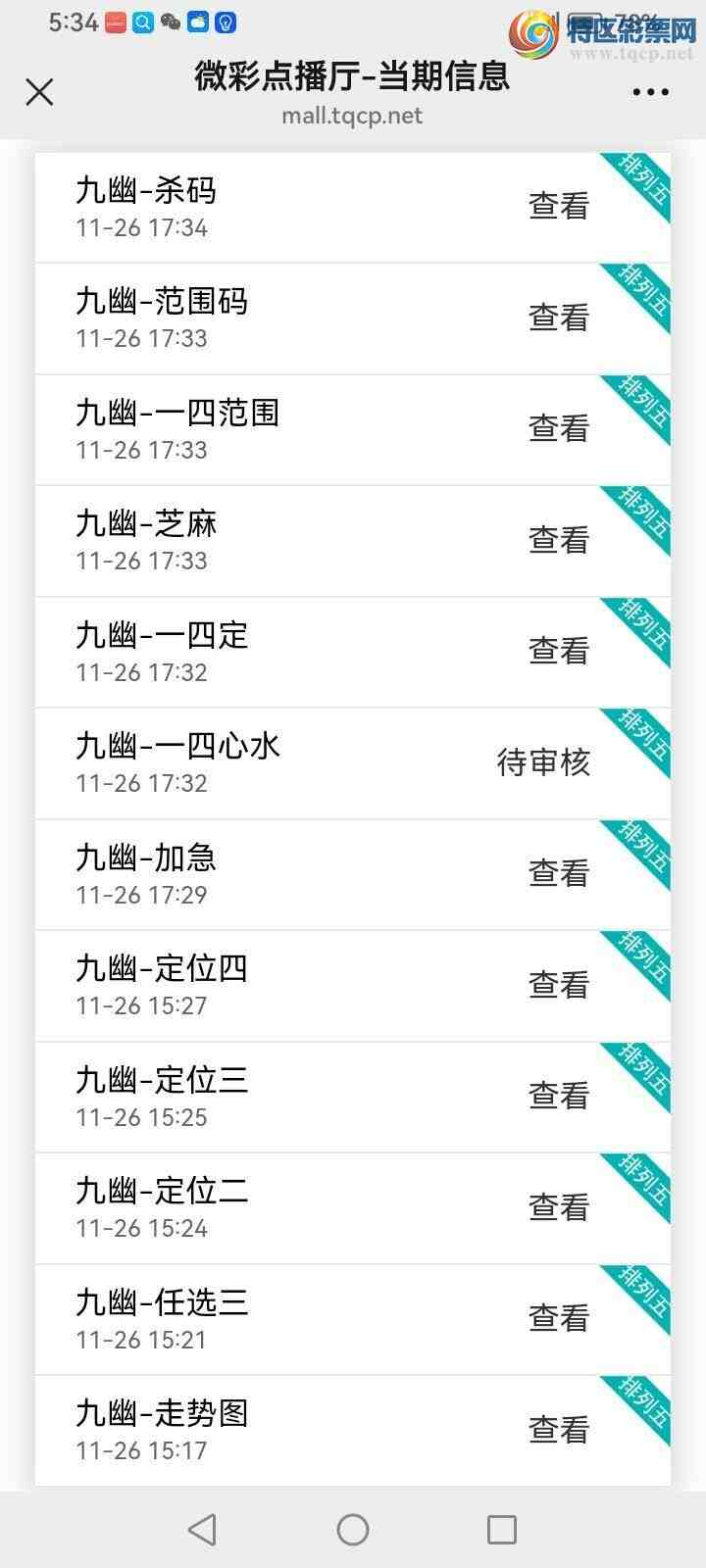The height and width of the screenshot is (1568, 706).
Task: View 九幽-范围码 details
Action: point(557,317)
